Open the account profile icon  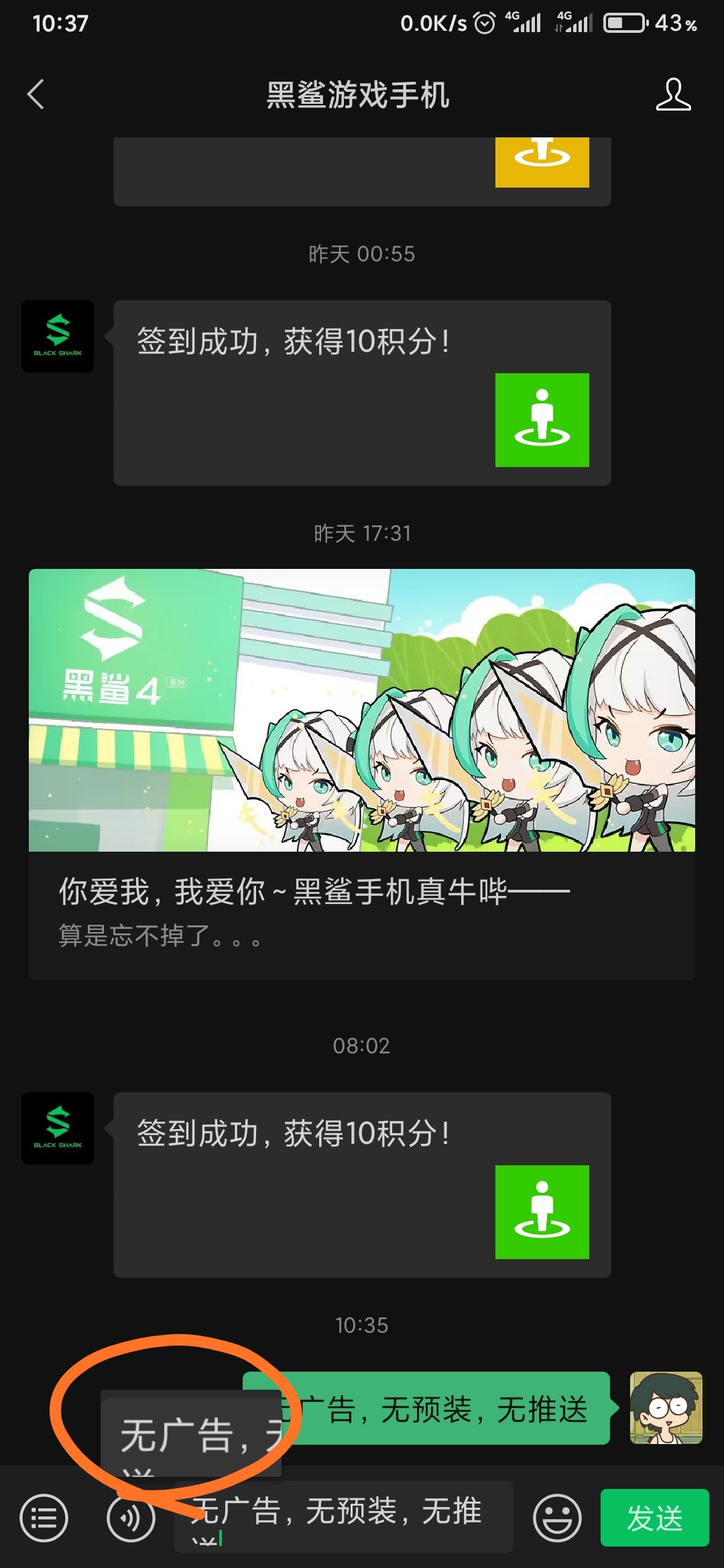pos(672,94)
